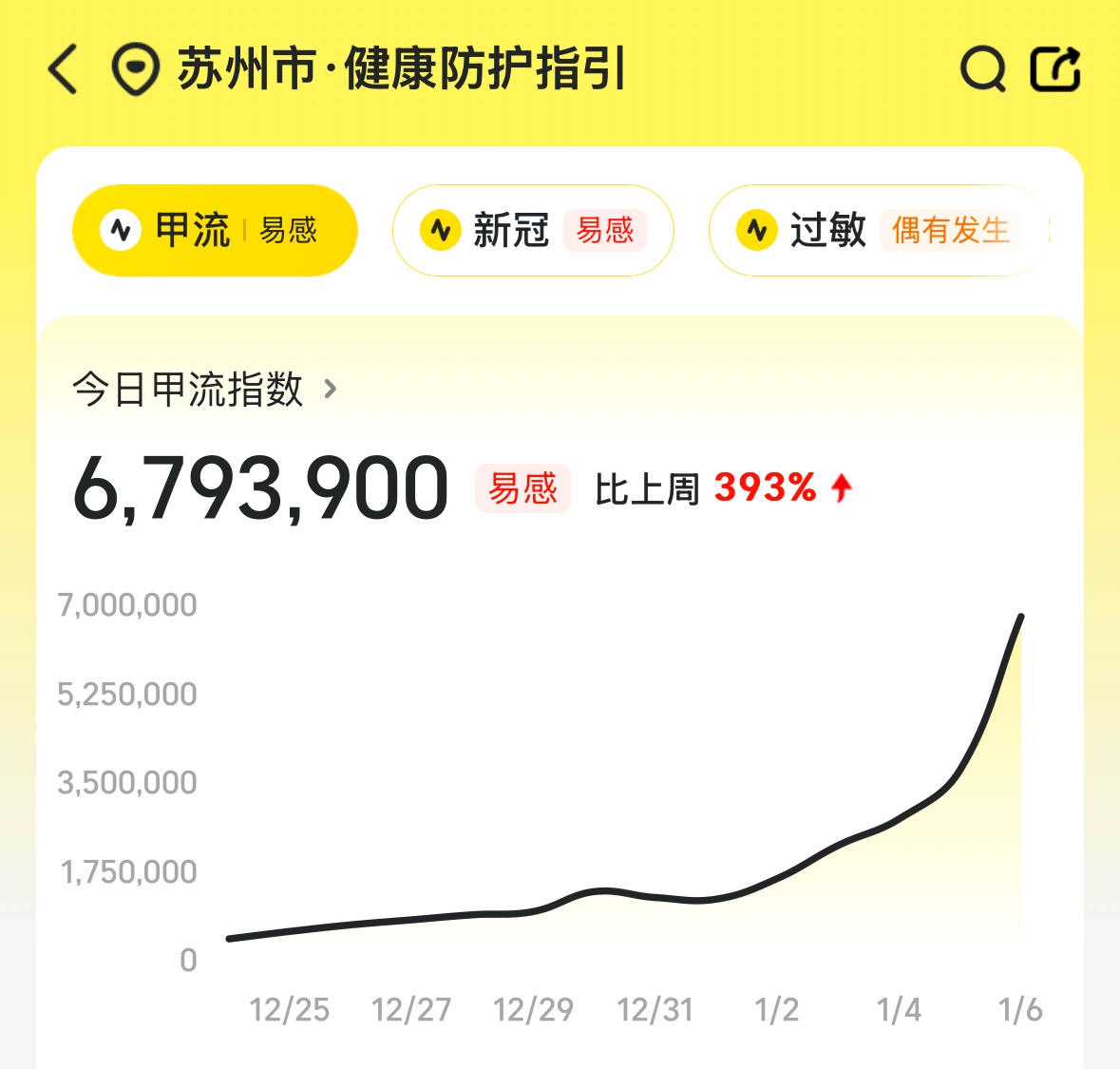
Task: Open 今日甲流指数 details
Action: [x=204, y=389]
